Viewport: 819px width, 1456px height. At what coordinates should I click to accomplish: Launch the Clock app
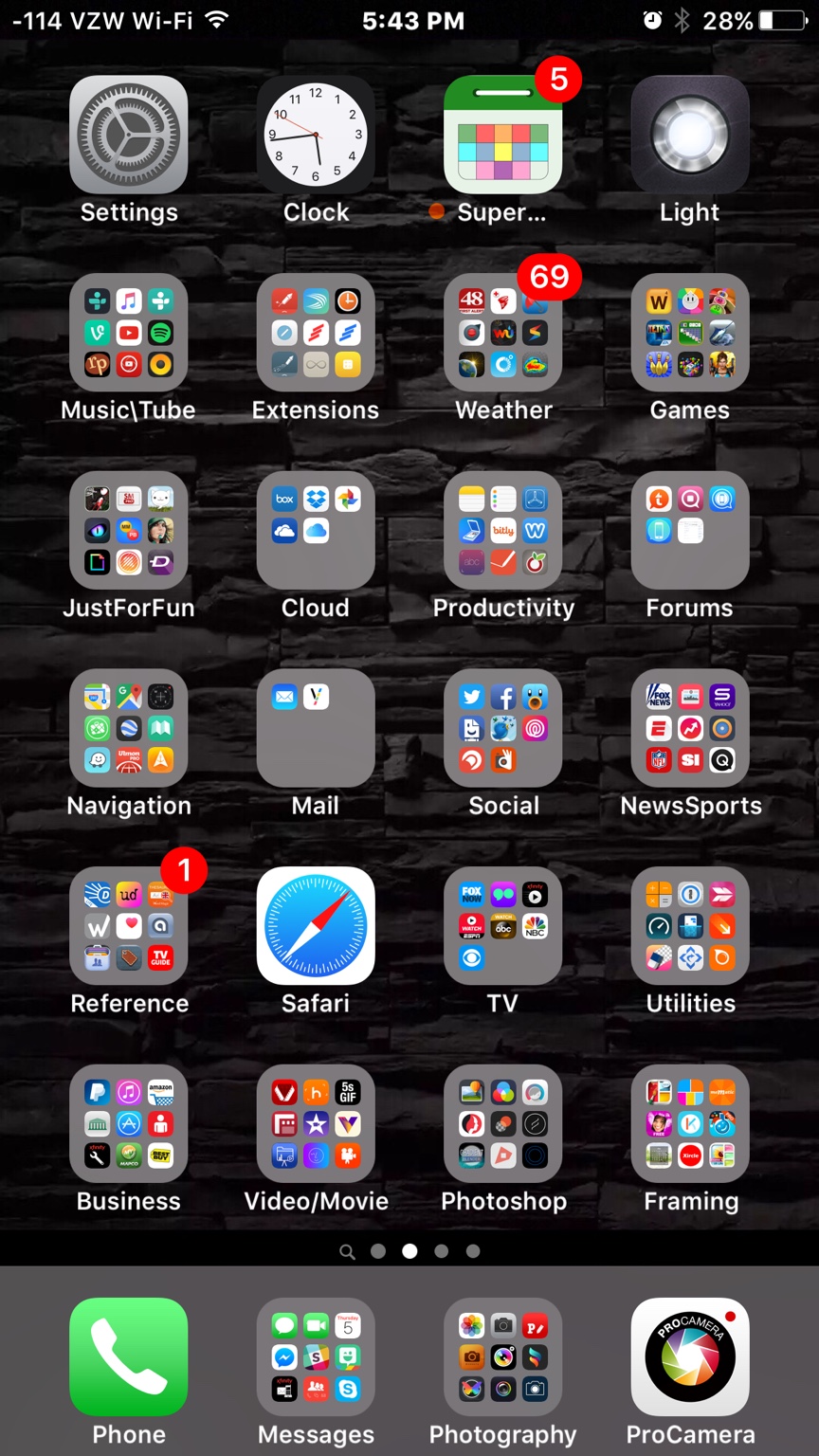click(x=316, y=135)
